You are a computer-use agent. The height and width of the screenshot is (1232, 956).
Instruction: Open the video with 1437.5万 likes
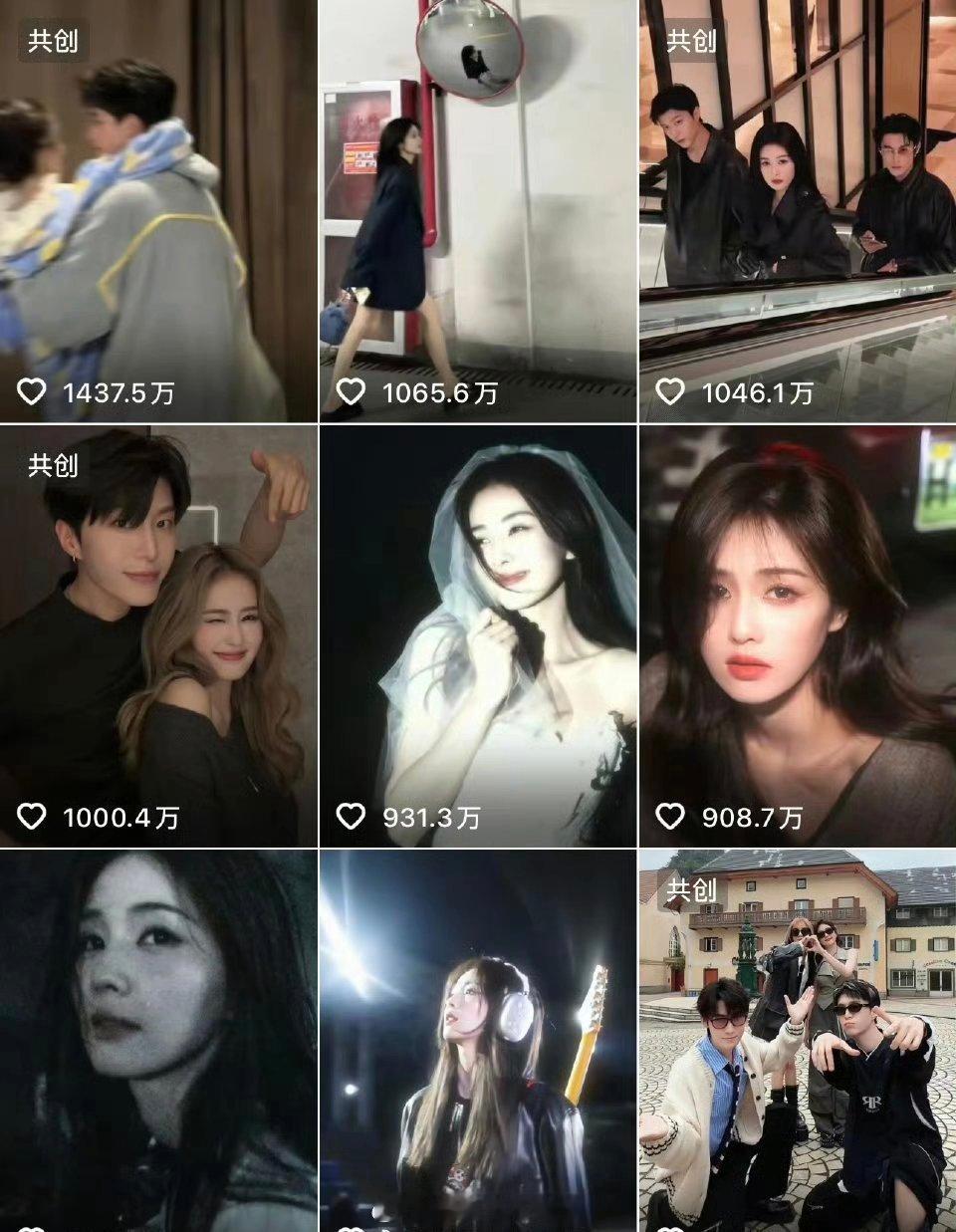(x=159, y=199)
